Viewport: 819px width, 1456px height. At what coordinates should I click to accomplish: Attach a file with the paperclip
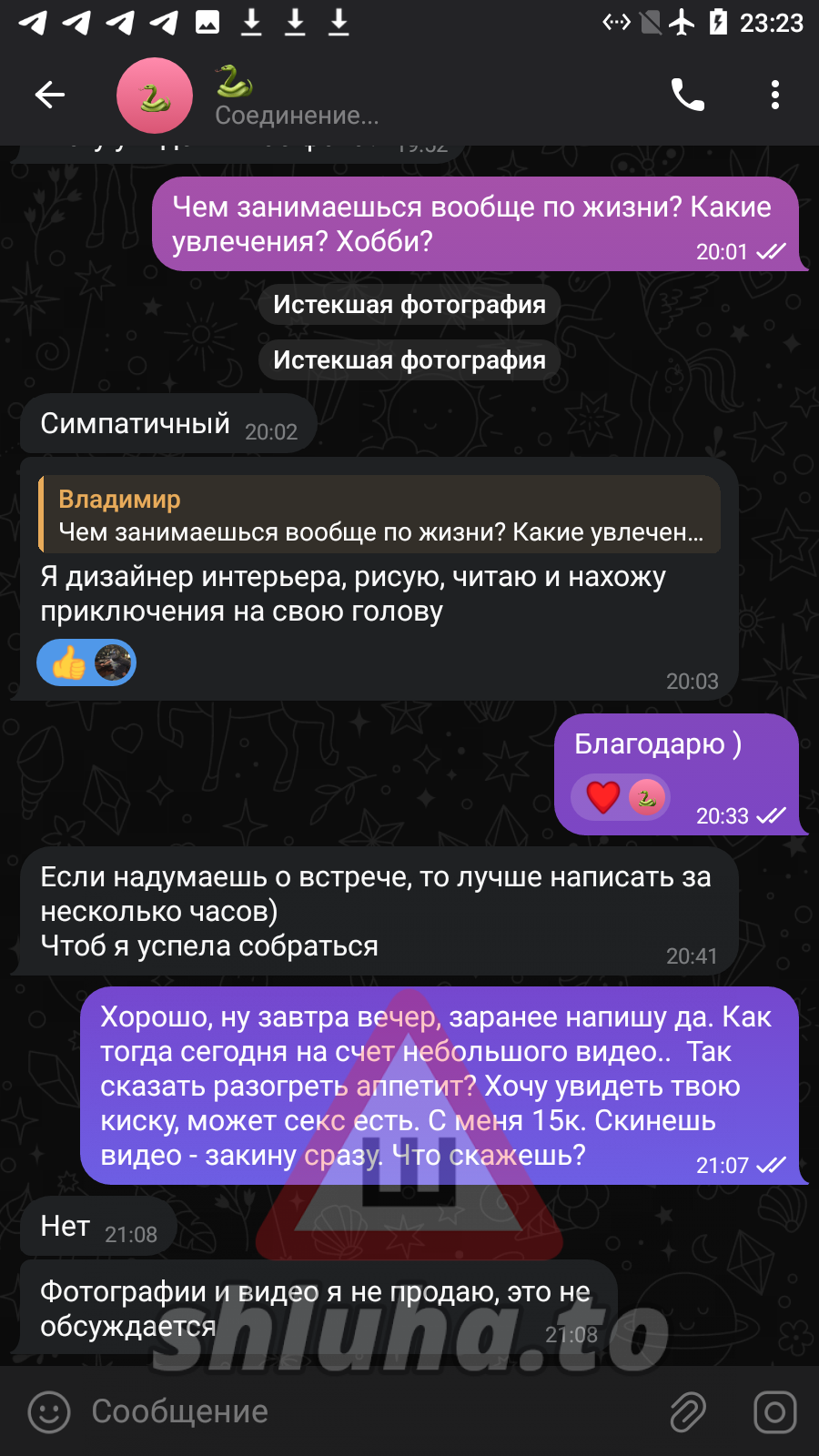pos(688,1411)
